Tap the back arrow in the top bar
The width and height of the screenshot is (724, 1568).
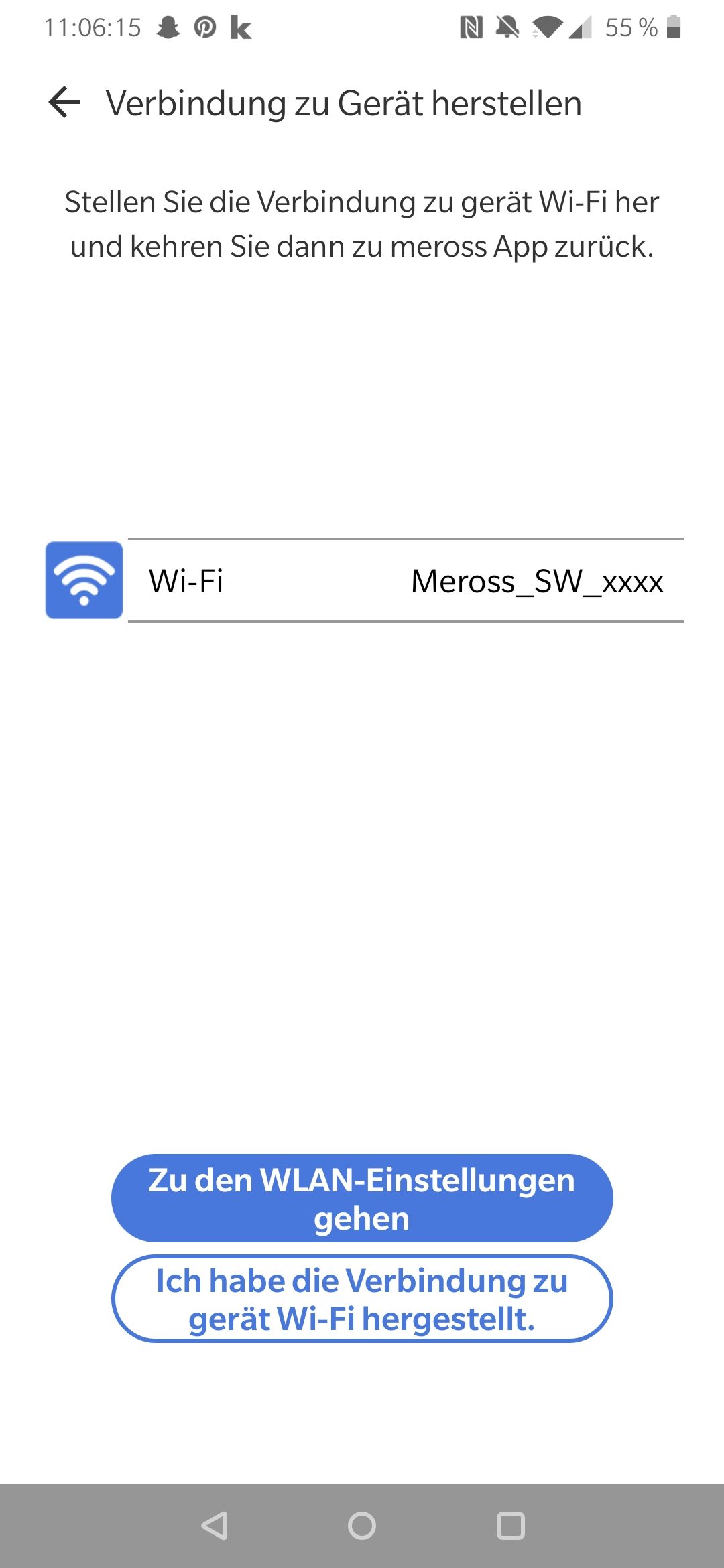(x=65, y=103)
